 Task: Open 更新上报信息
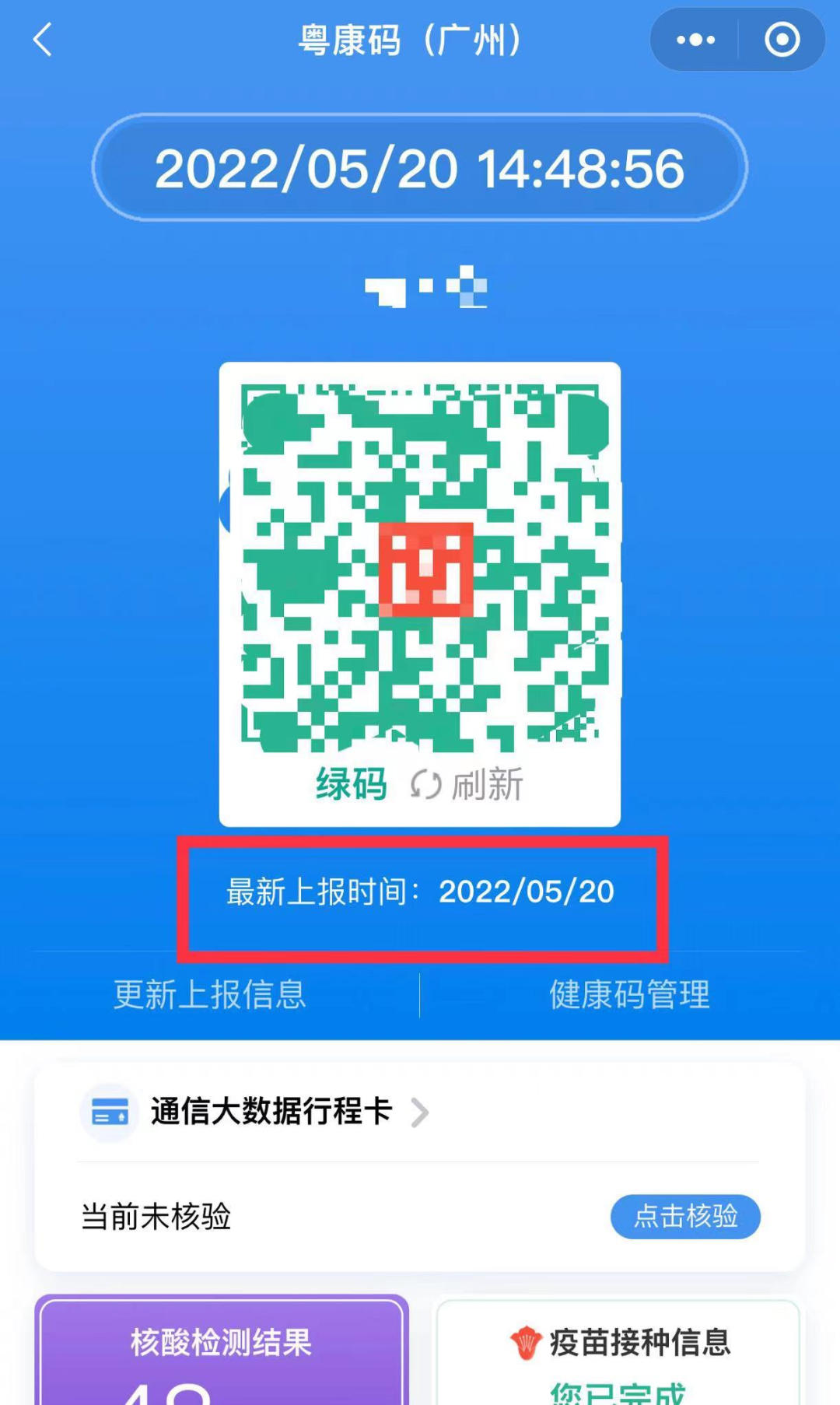coord(210,994)
